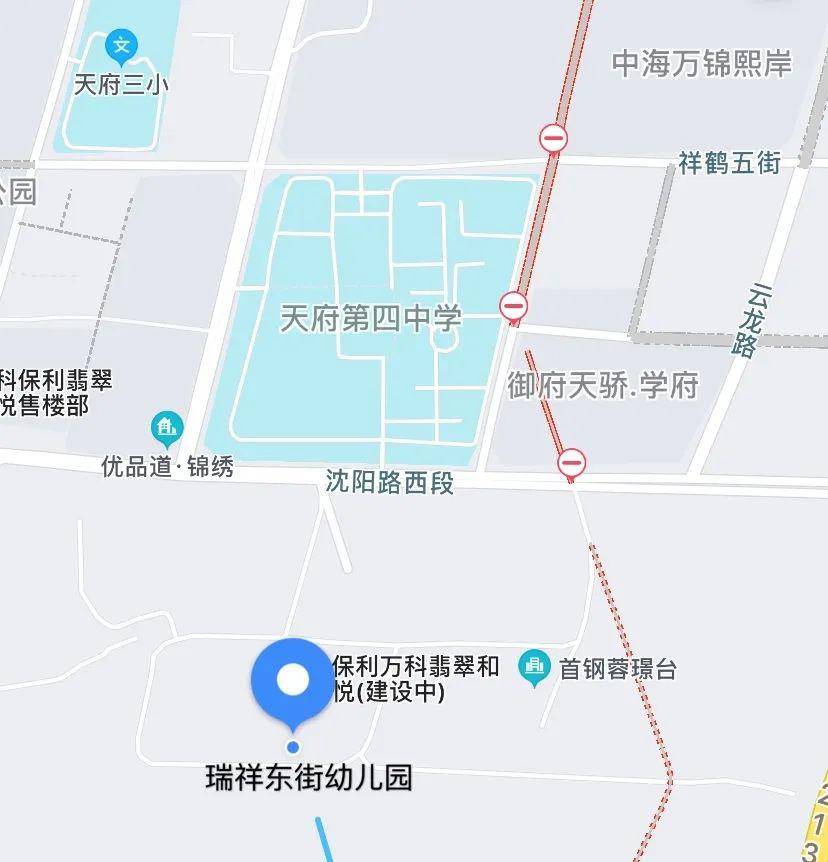
Task: Click the building icon beside 首钢蓉璟台
Action: (x=533, y=664)
